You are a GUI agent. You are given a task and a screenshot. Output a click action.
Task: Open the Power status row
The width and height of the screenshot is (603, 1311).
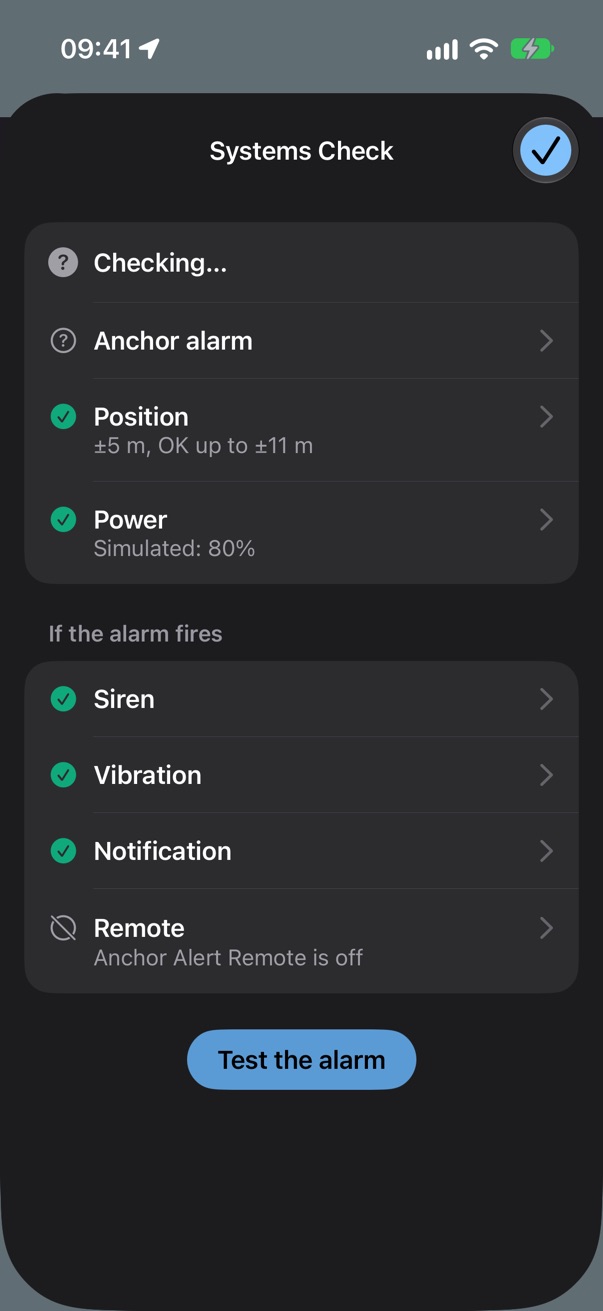click(x=301, y=533)
